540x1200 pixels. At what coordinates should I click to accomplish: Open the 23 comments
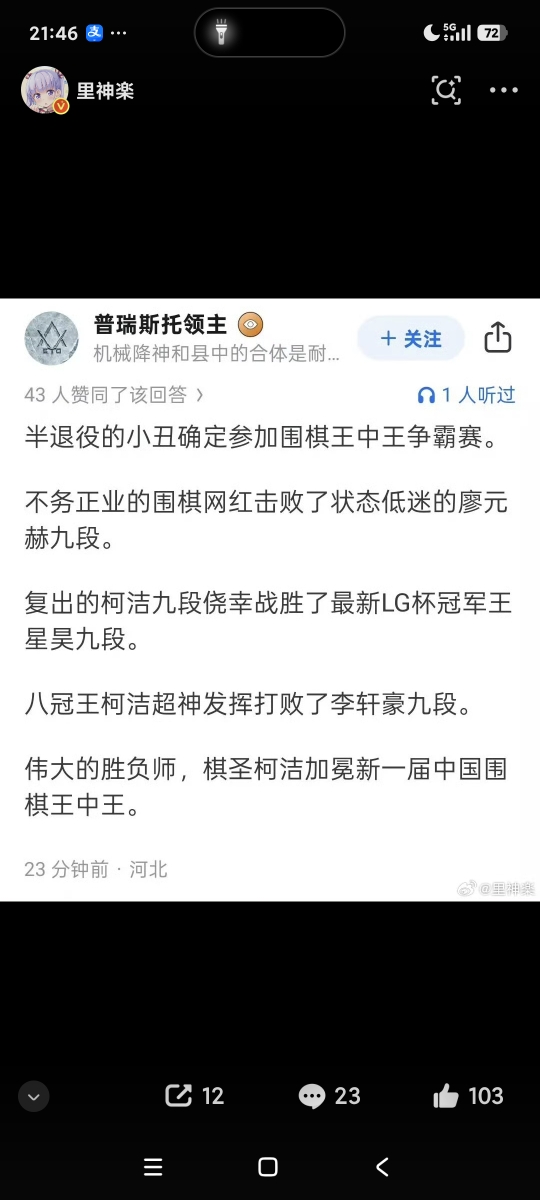coord(329,1096)
